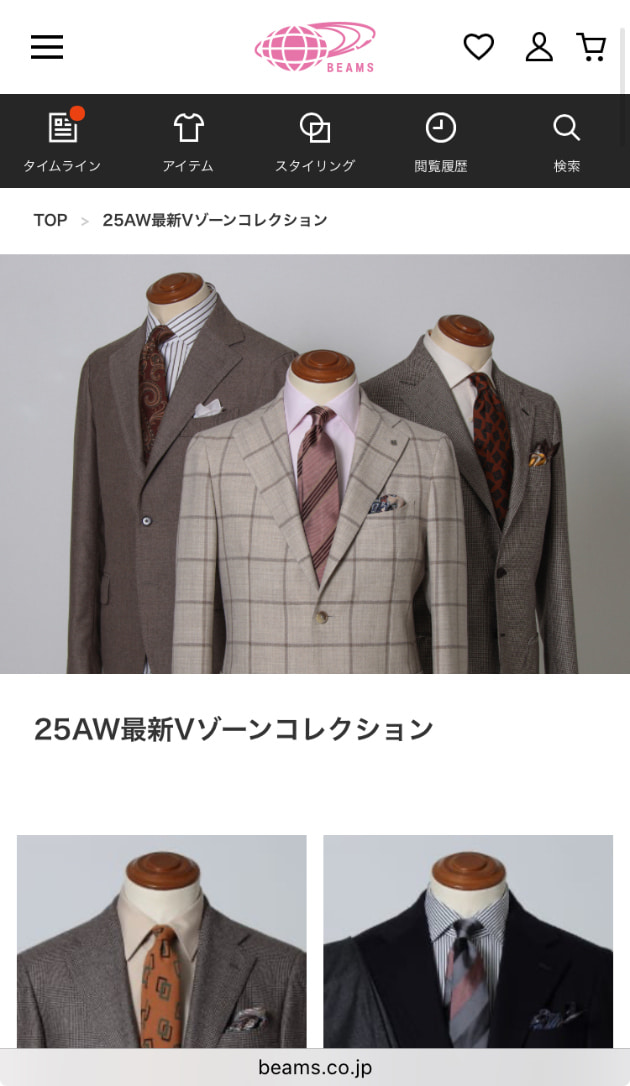630x1086 pixels.
Task: Tap the beams.co.jp address bar
Action: click(315, 1067)
